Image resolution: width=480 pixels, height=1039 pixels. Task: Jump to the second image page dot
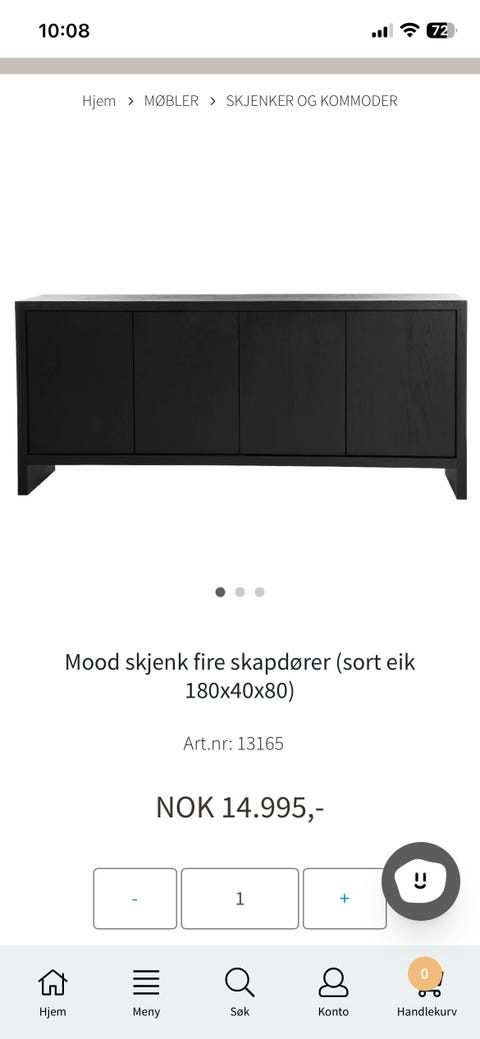pyautogui.click(x=240, y=592)
